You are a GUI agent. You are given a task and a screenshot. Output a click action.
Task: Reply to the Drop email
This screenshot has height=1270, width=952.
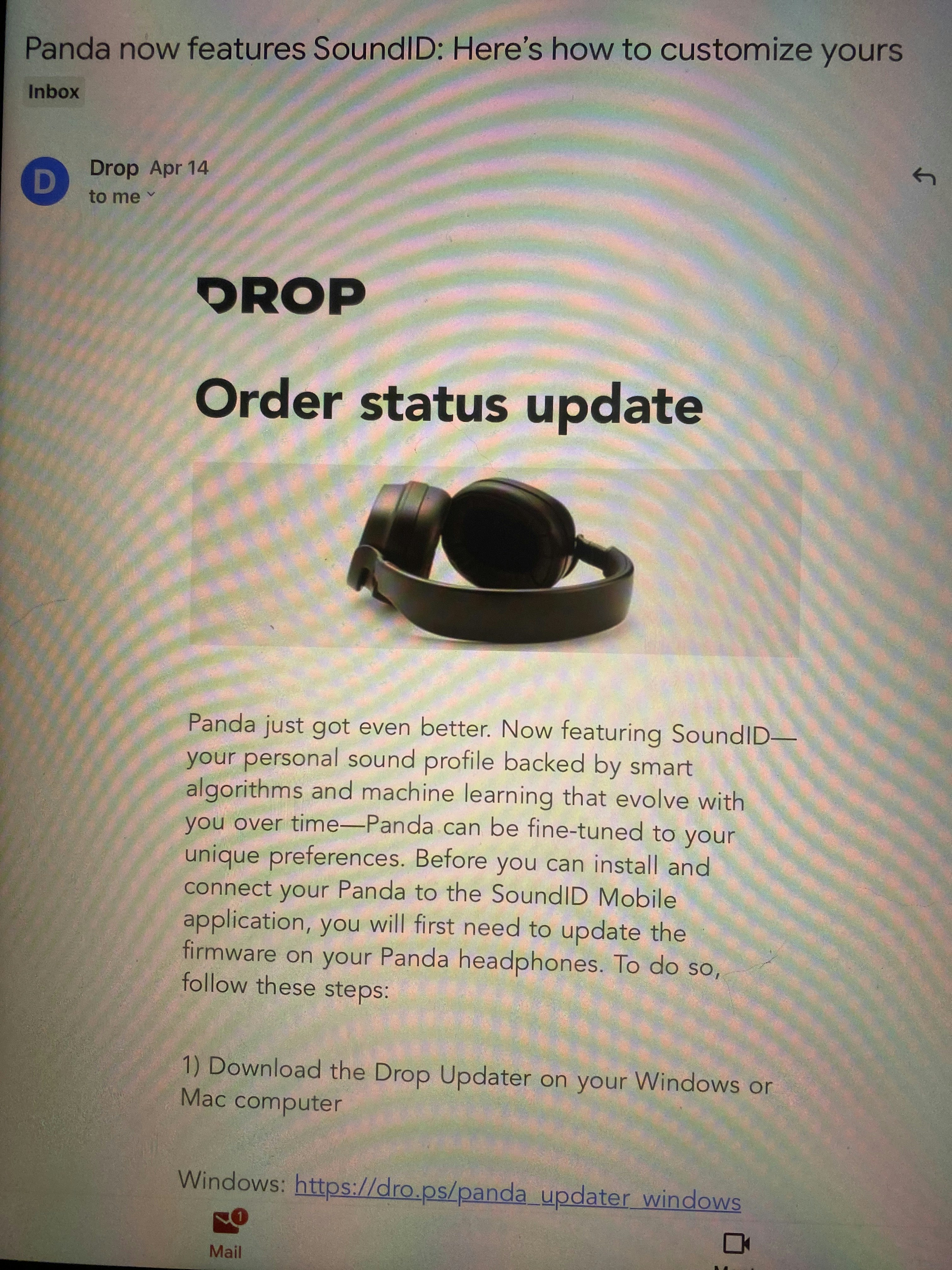pyautogui.click(x=923, y=177)
